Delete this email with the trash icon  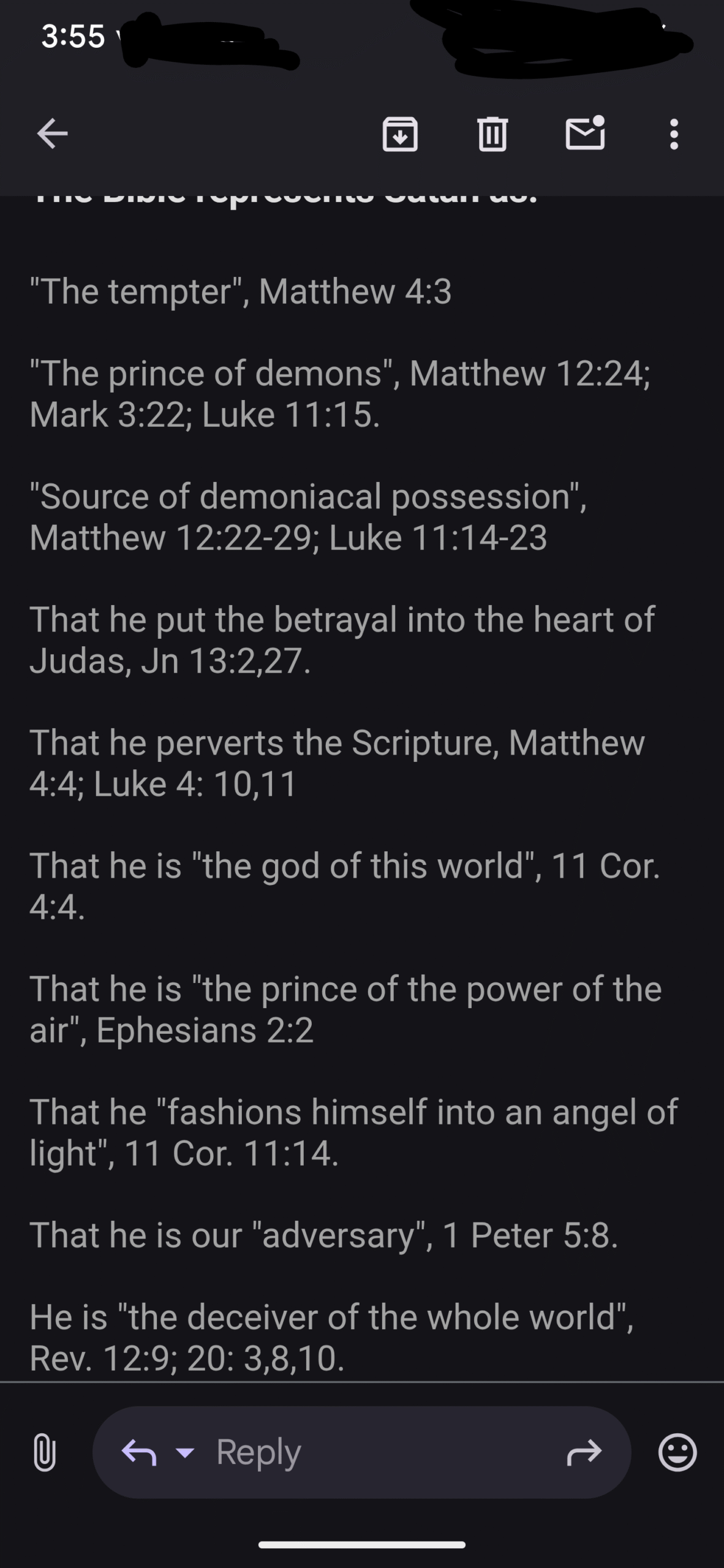[492, 134]
